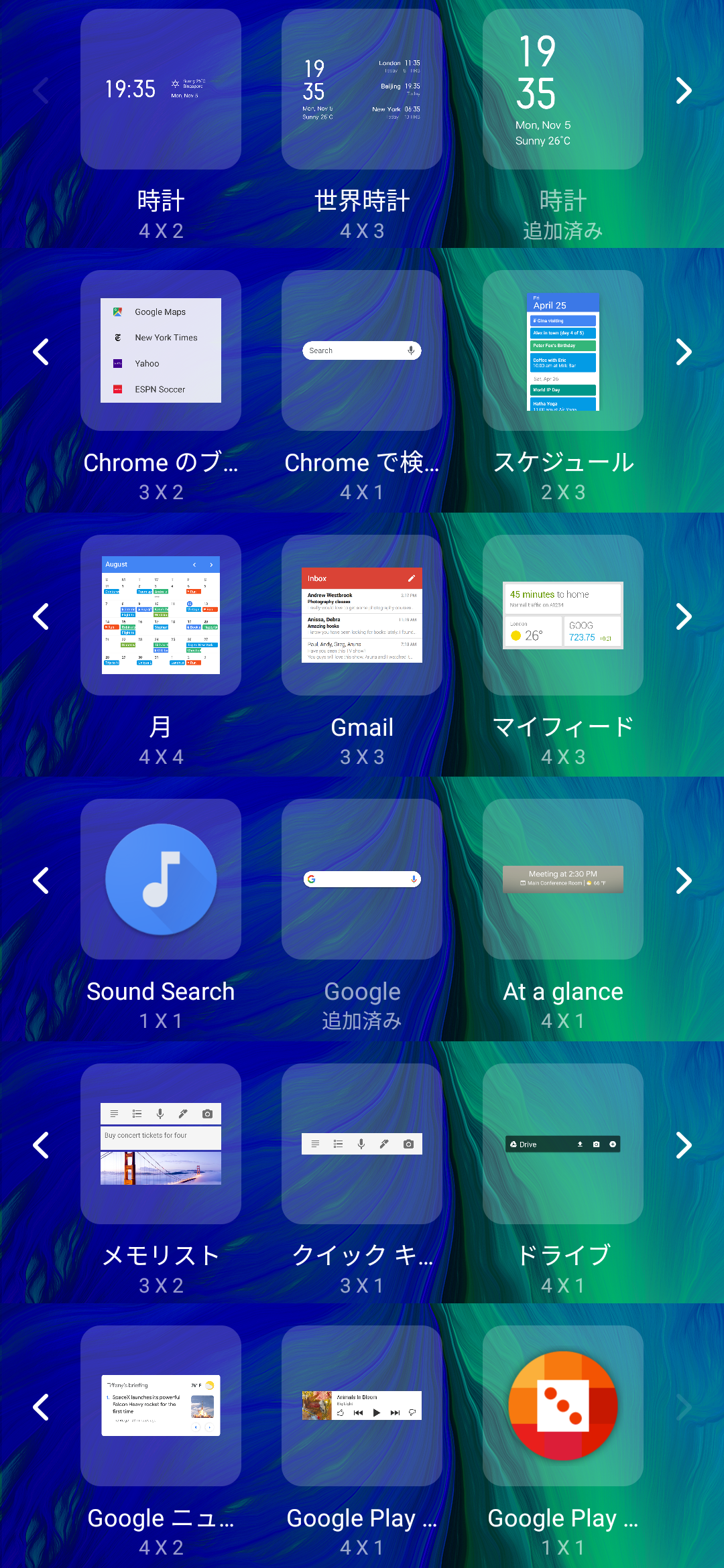Tap the upload icon in the Drive widget bar
Image resolution: width=724 pixels, height=1568 pixels.
[580, 1144]
